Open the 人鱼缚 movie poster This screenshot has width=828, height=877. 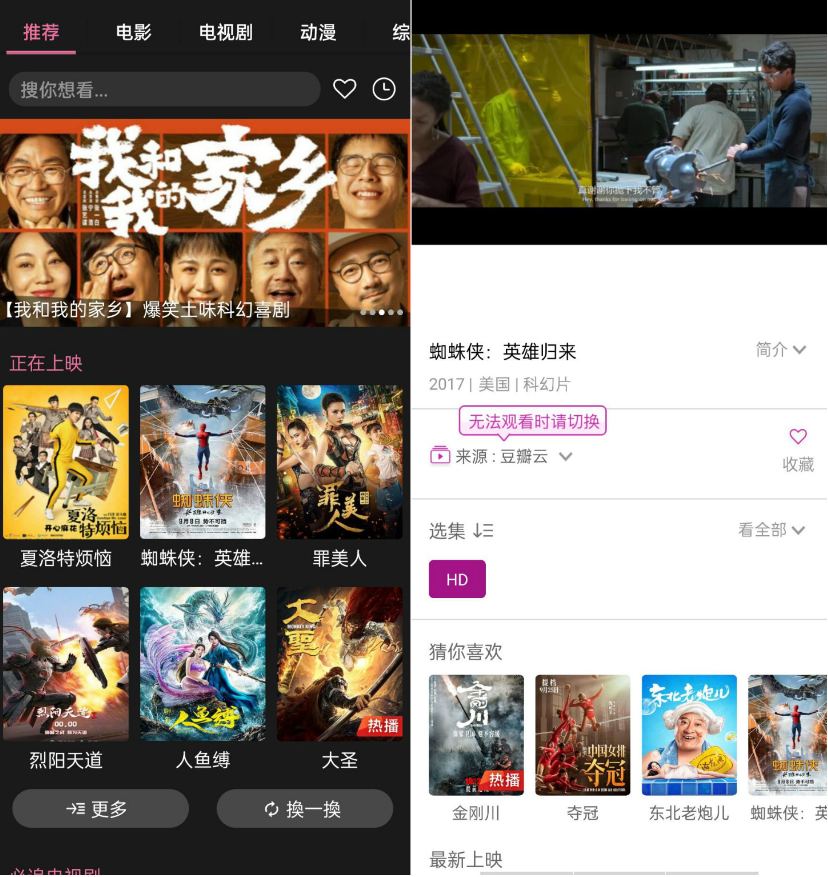pyautogui.click(x=202, y=664)
